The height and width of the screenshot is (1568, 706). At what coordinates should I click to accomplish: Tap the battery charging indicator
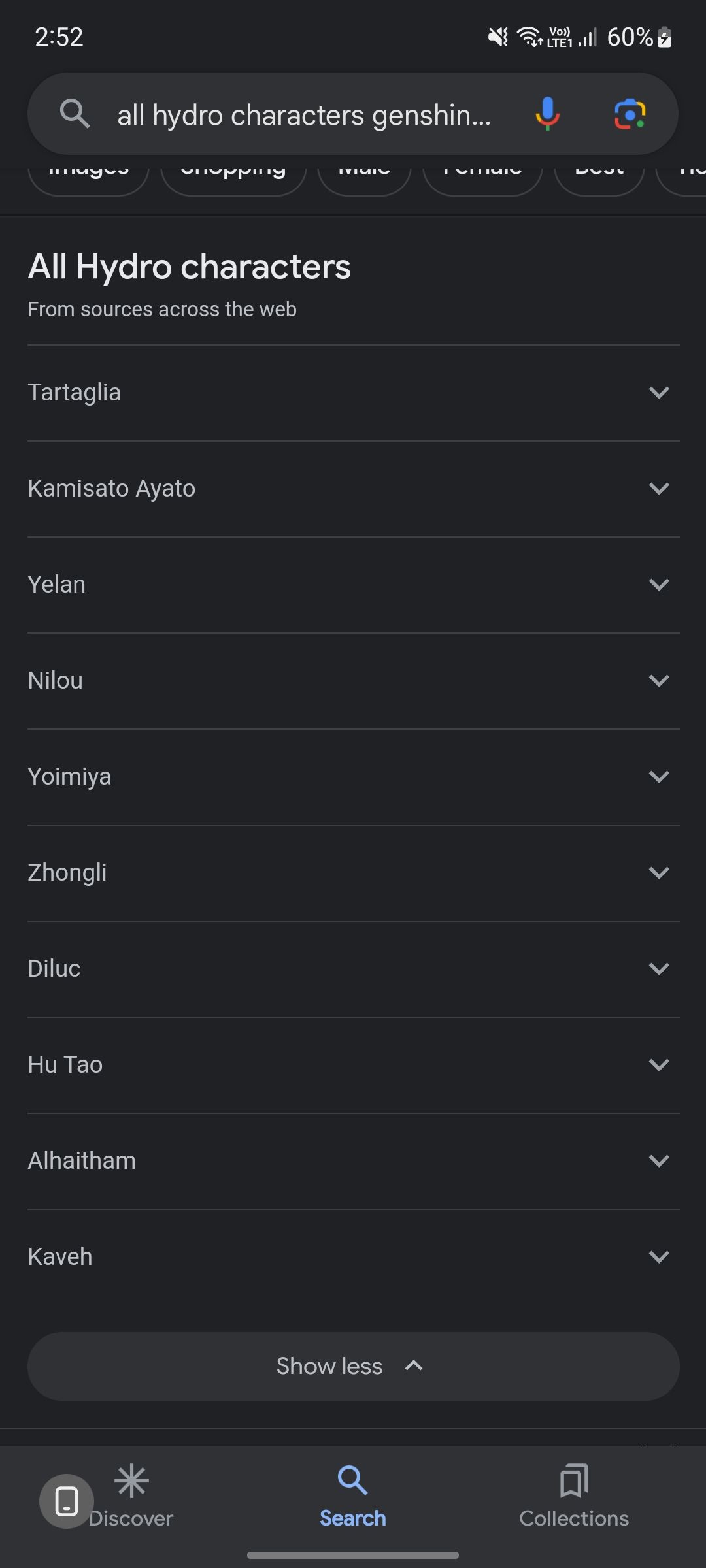click(664, 37)
